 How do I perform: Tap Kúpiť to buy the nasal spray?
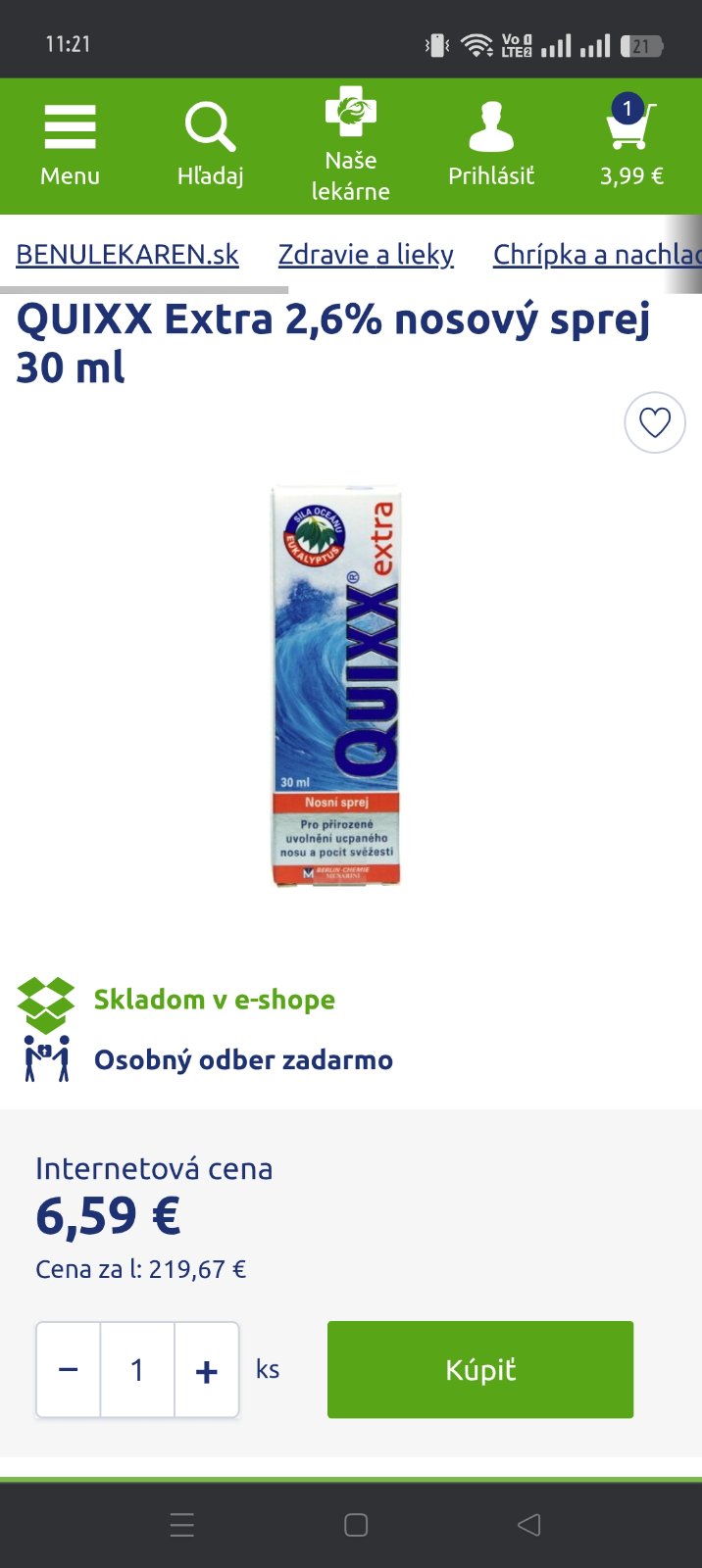(x=480, y=1369)
